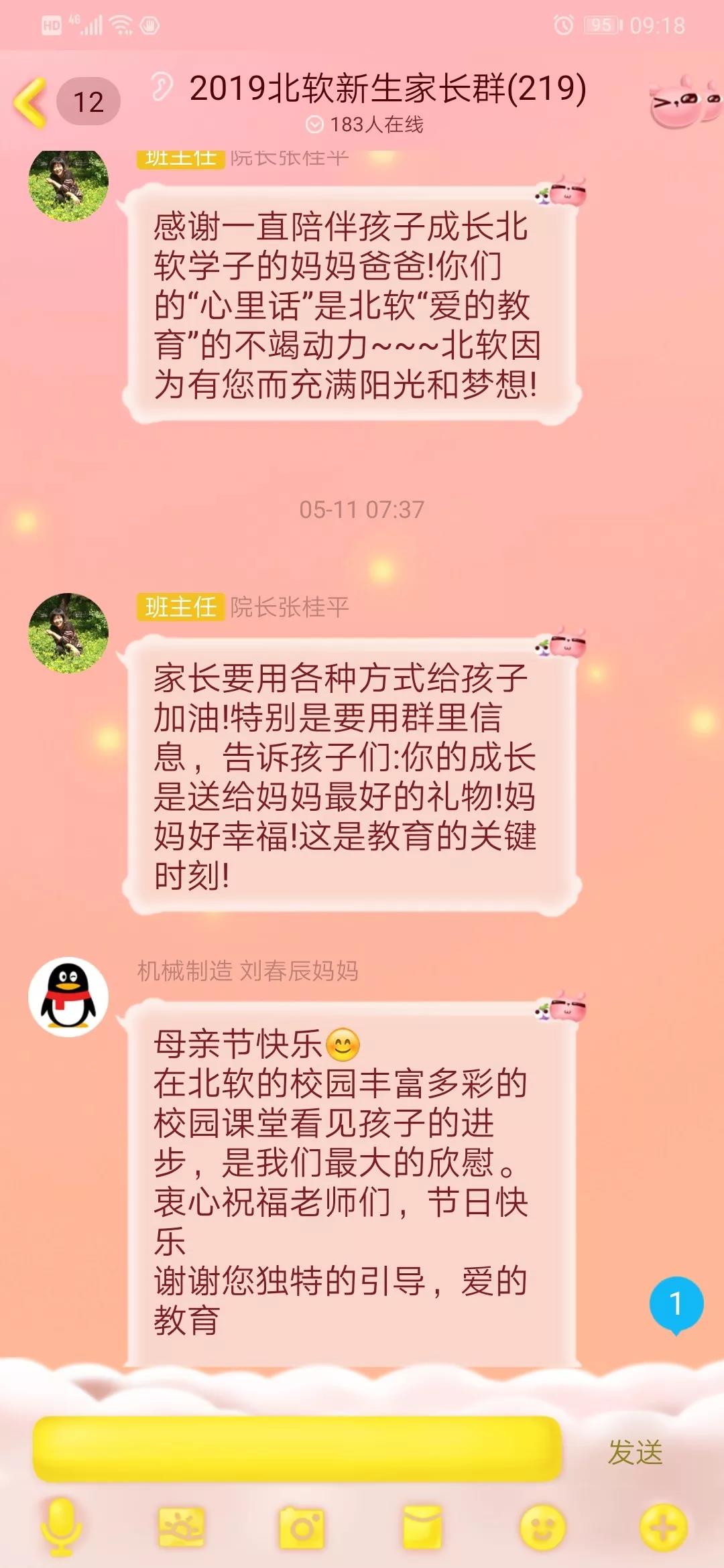
Task: Jump to the 1 new unread message
Action: click(x=676, y=1304)
